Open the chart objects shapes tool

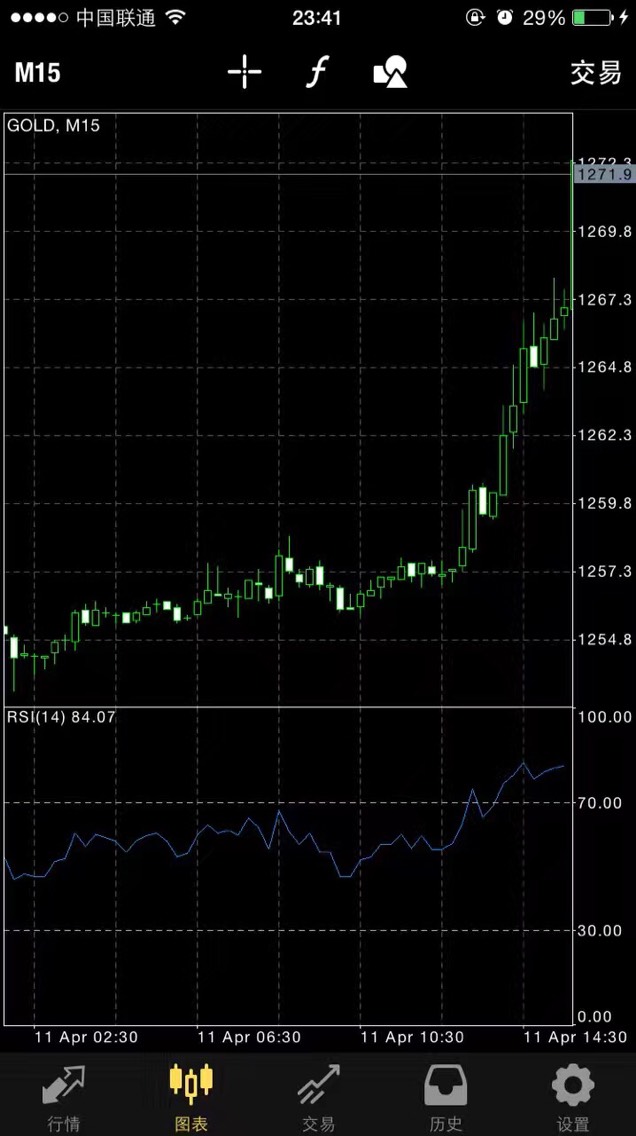click(x=390, y=72)
